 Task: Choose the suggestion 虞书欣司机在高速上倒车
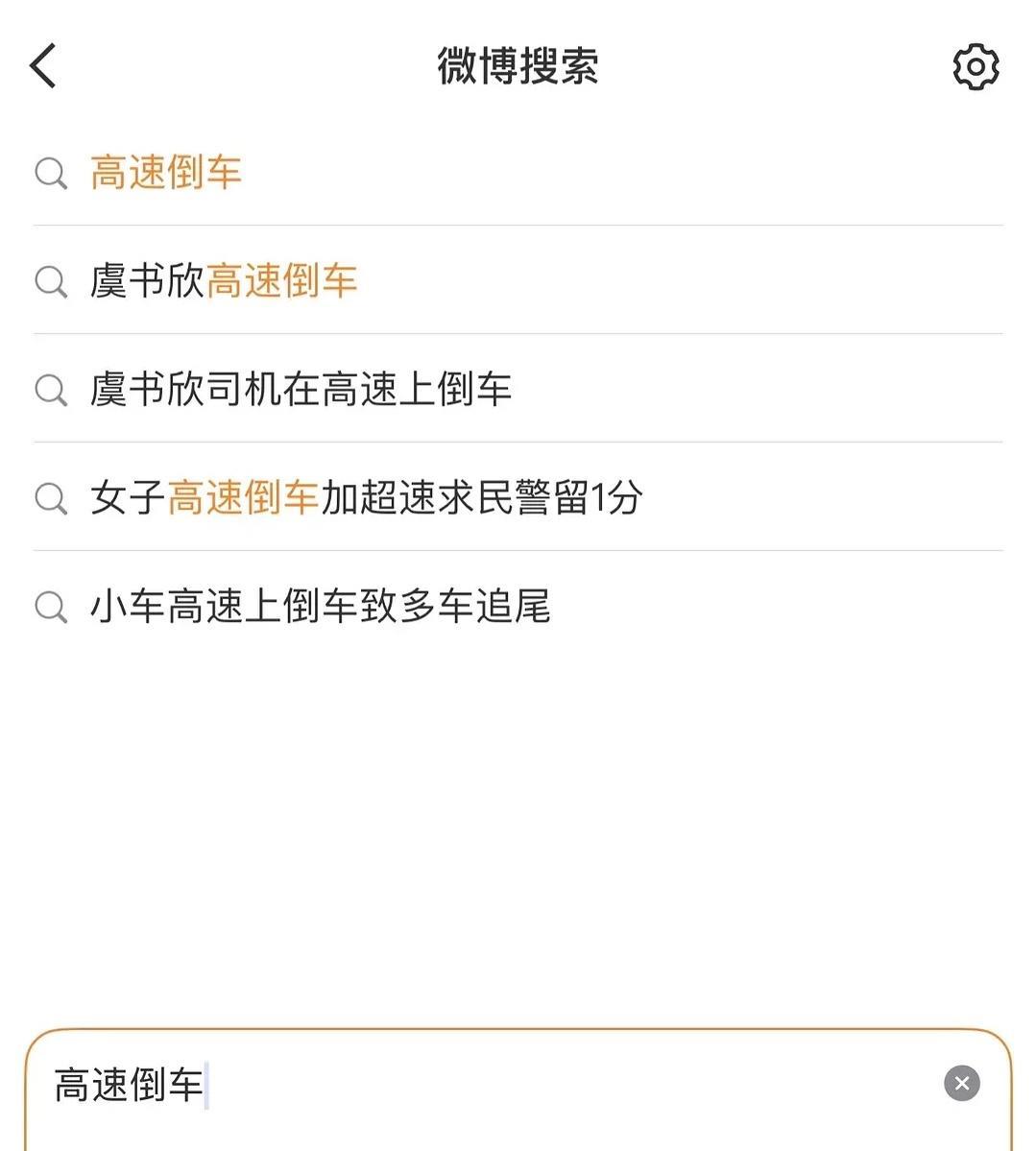[300, 391]
